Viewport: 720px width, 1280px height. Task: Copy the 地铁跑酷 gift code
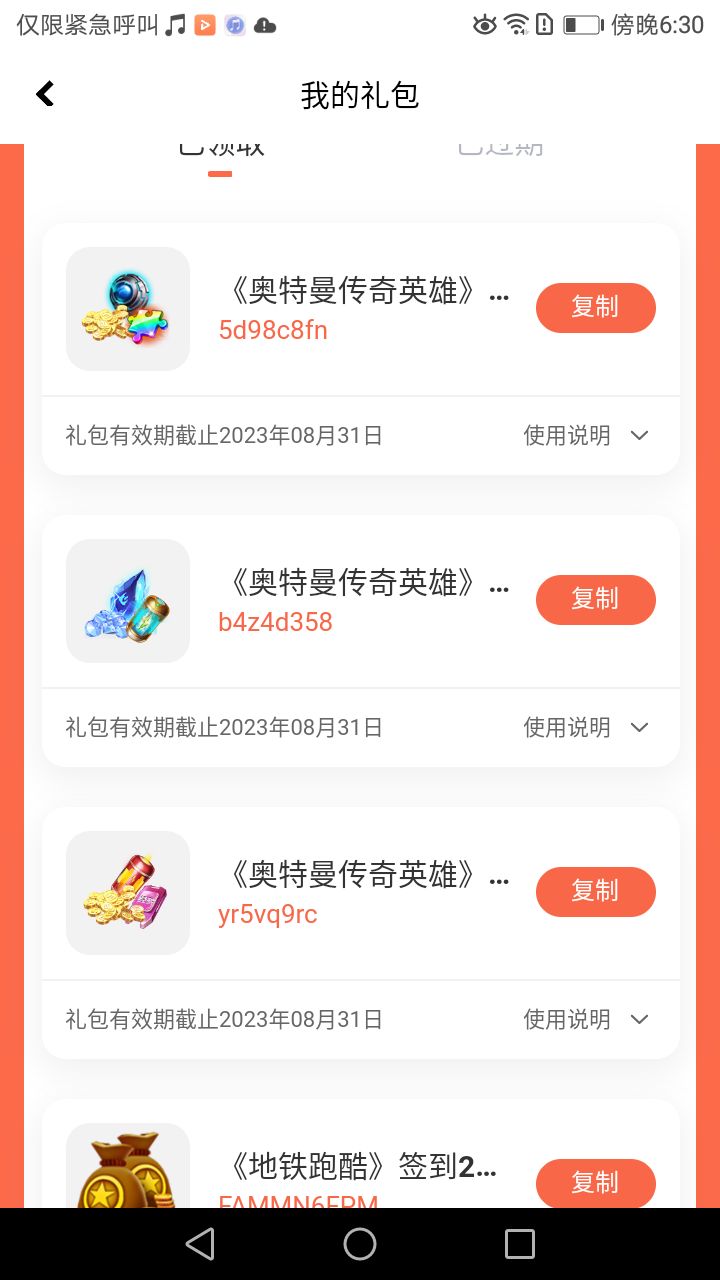[595, 1183]
